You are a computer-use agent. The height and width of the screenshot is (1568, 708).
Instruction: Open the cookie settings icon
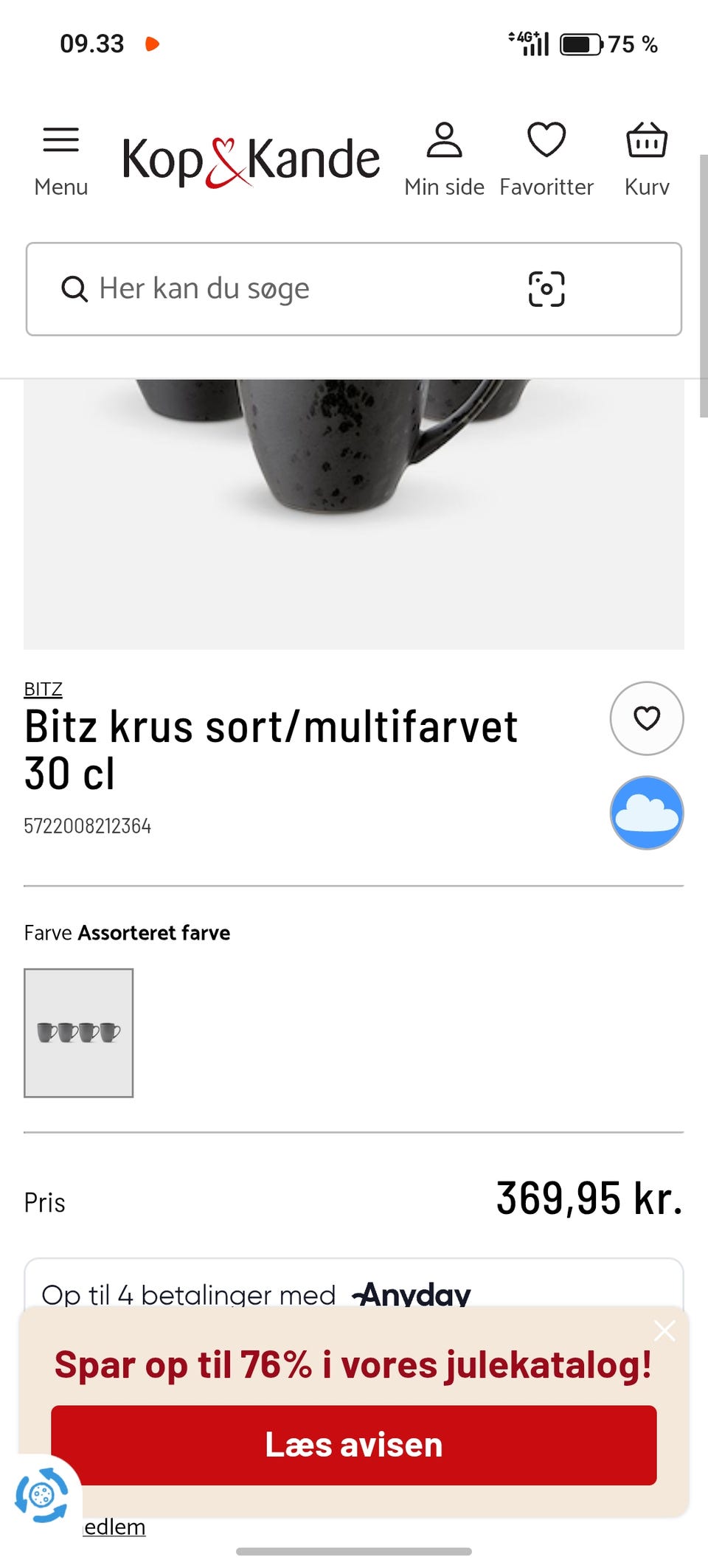41,1496
